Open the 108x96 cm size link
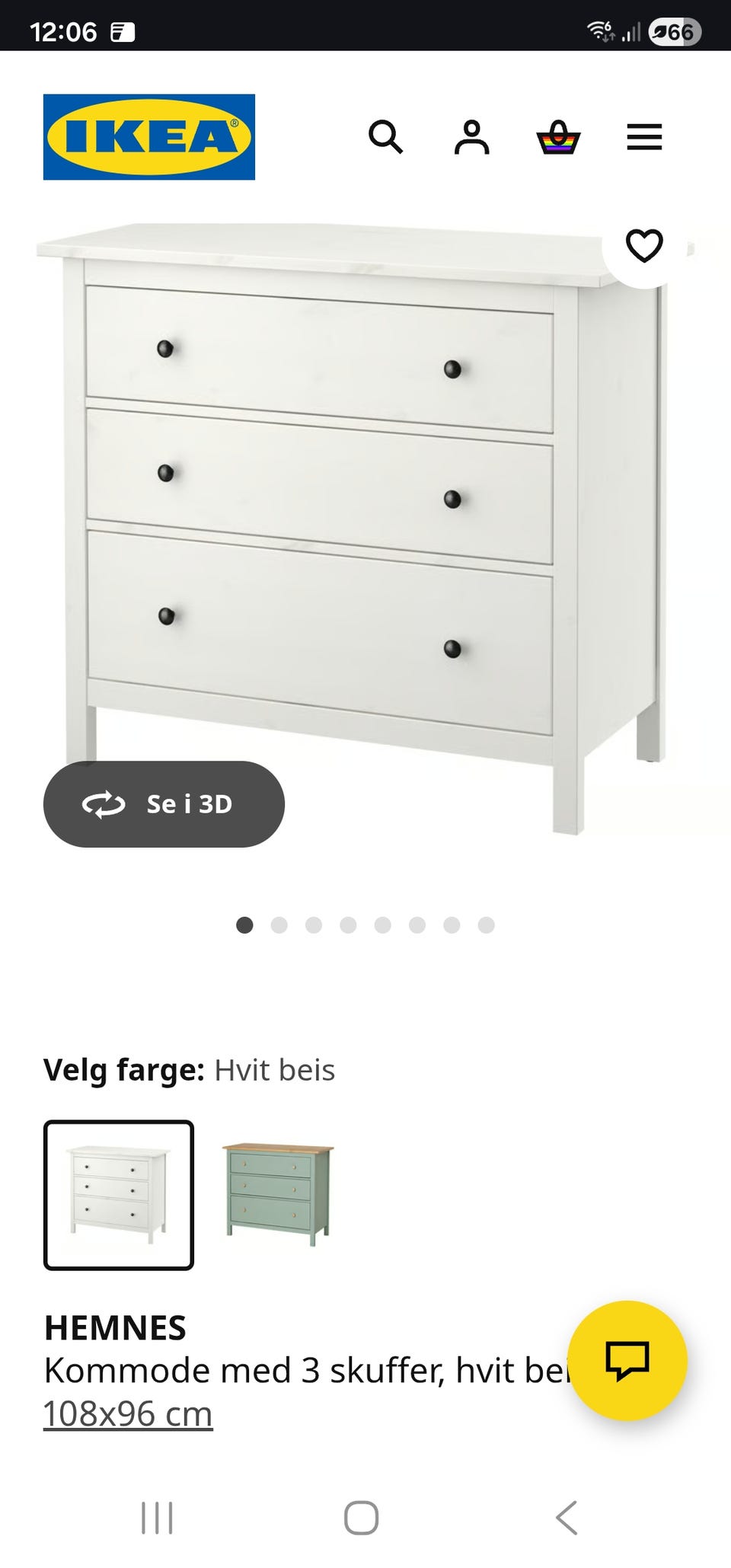The height and width of the screenshot is (1568, 731). coord(128,1414)
